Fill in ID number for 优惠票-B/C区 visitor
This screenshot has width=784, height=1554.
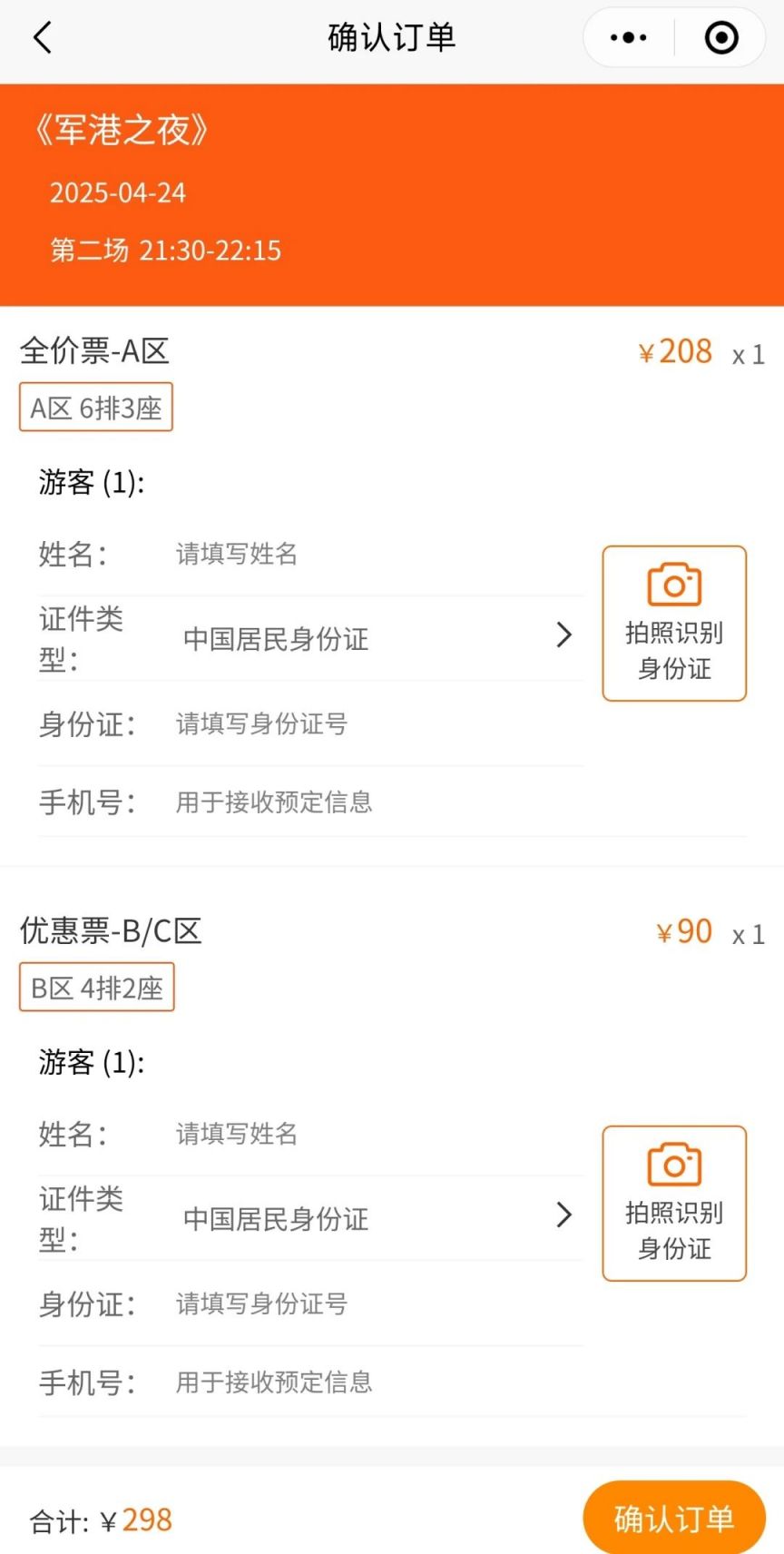[x=363, y=1304]
